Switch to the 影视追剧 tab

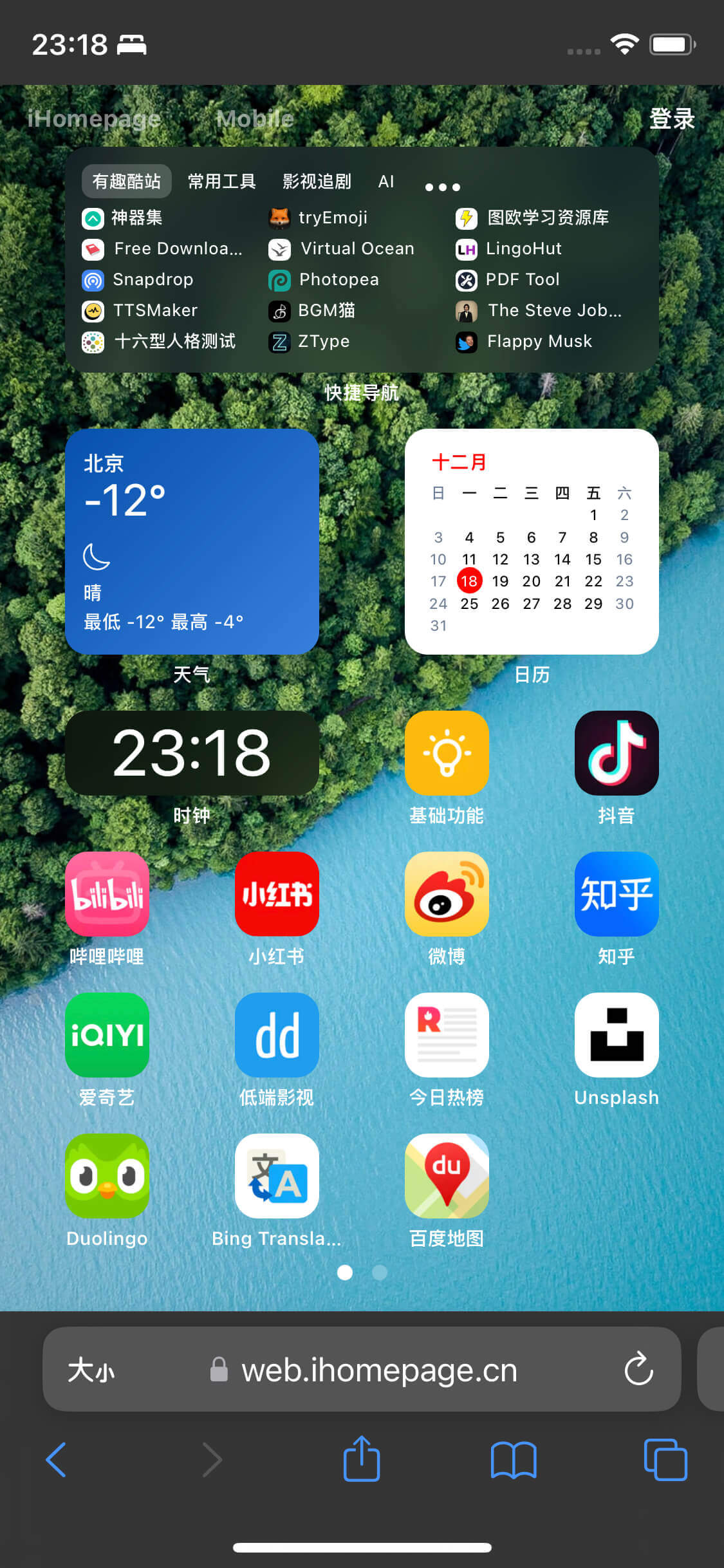coord(317,182)
